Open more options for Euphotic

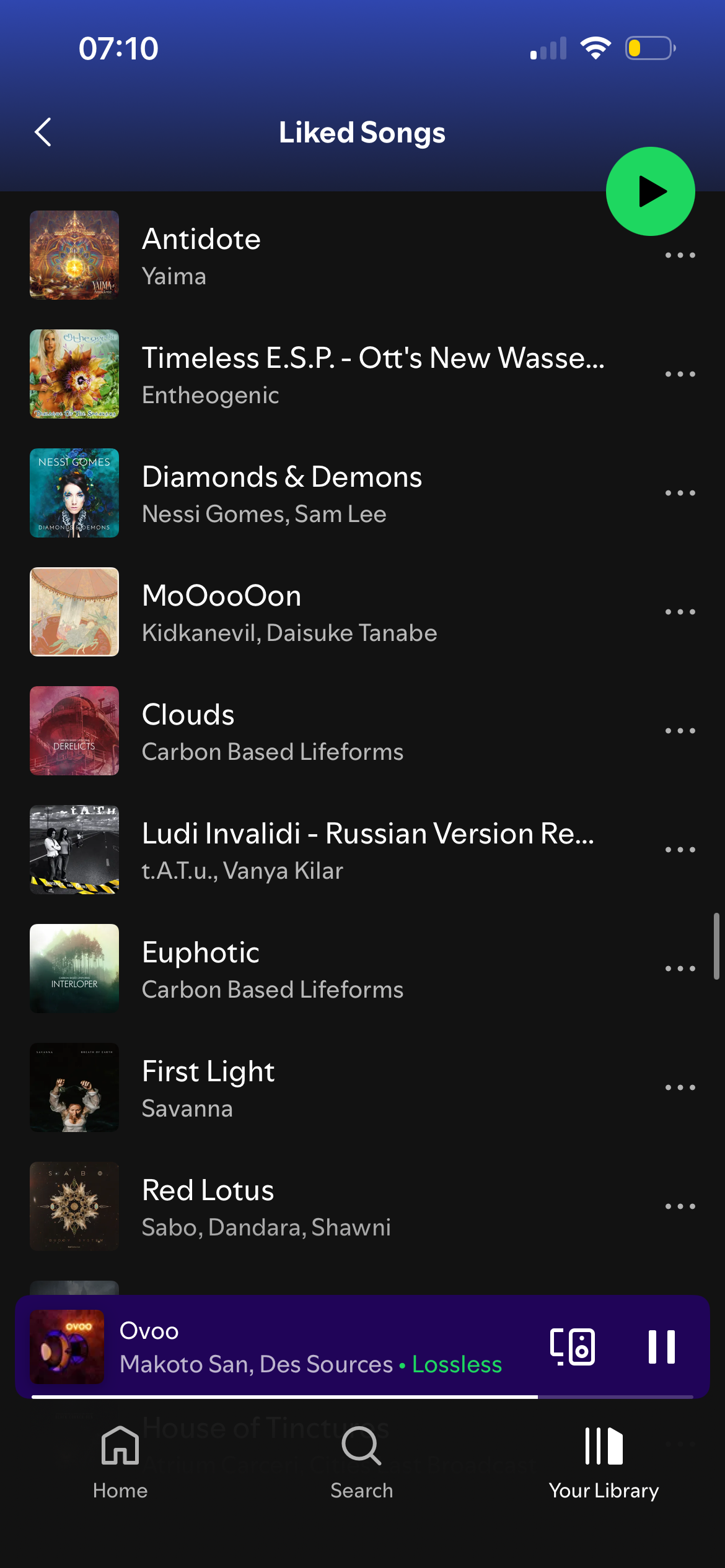click(x=680, y=969)
